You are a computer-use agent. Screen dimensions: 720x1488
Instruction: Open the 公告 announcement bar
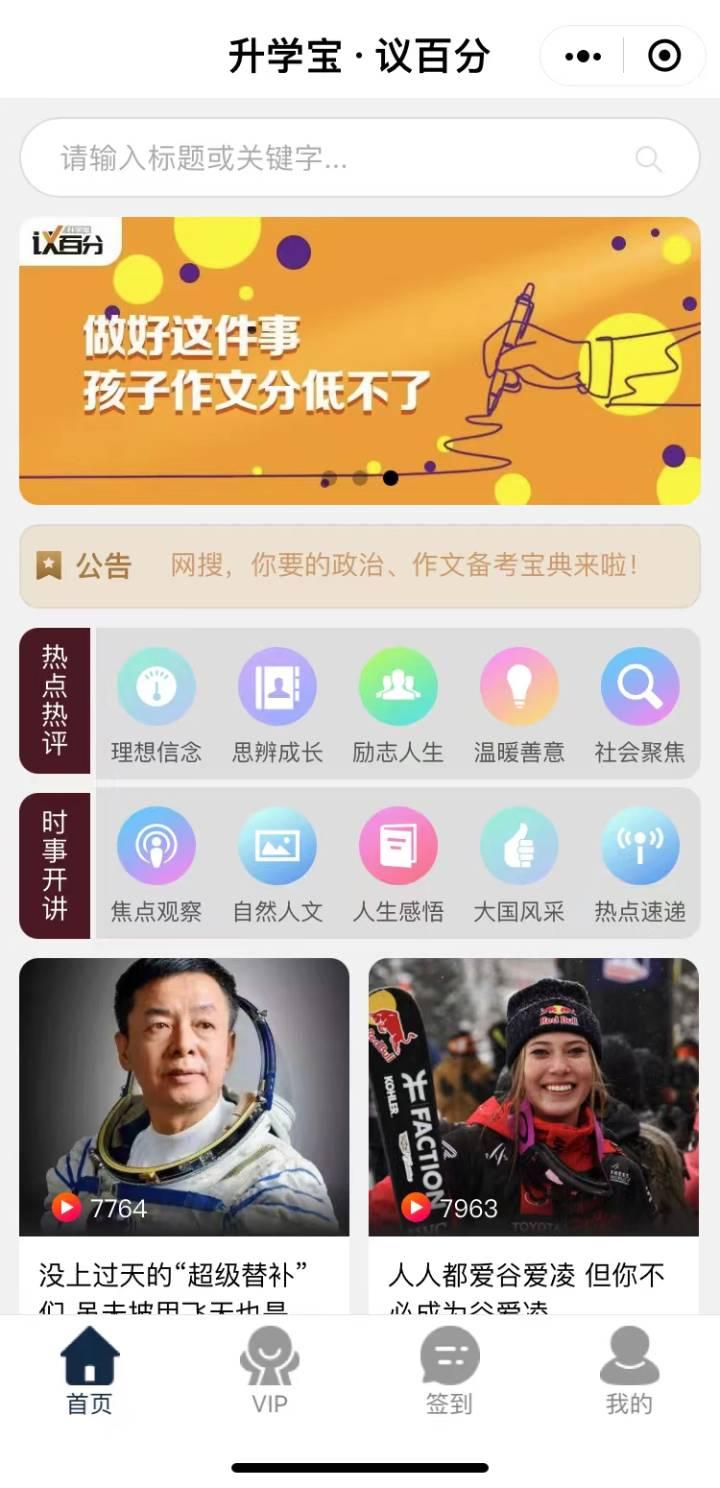[x=360, y=566]
